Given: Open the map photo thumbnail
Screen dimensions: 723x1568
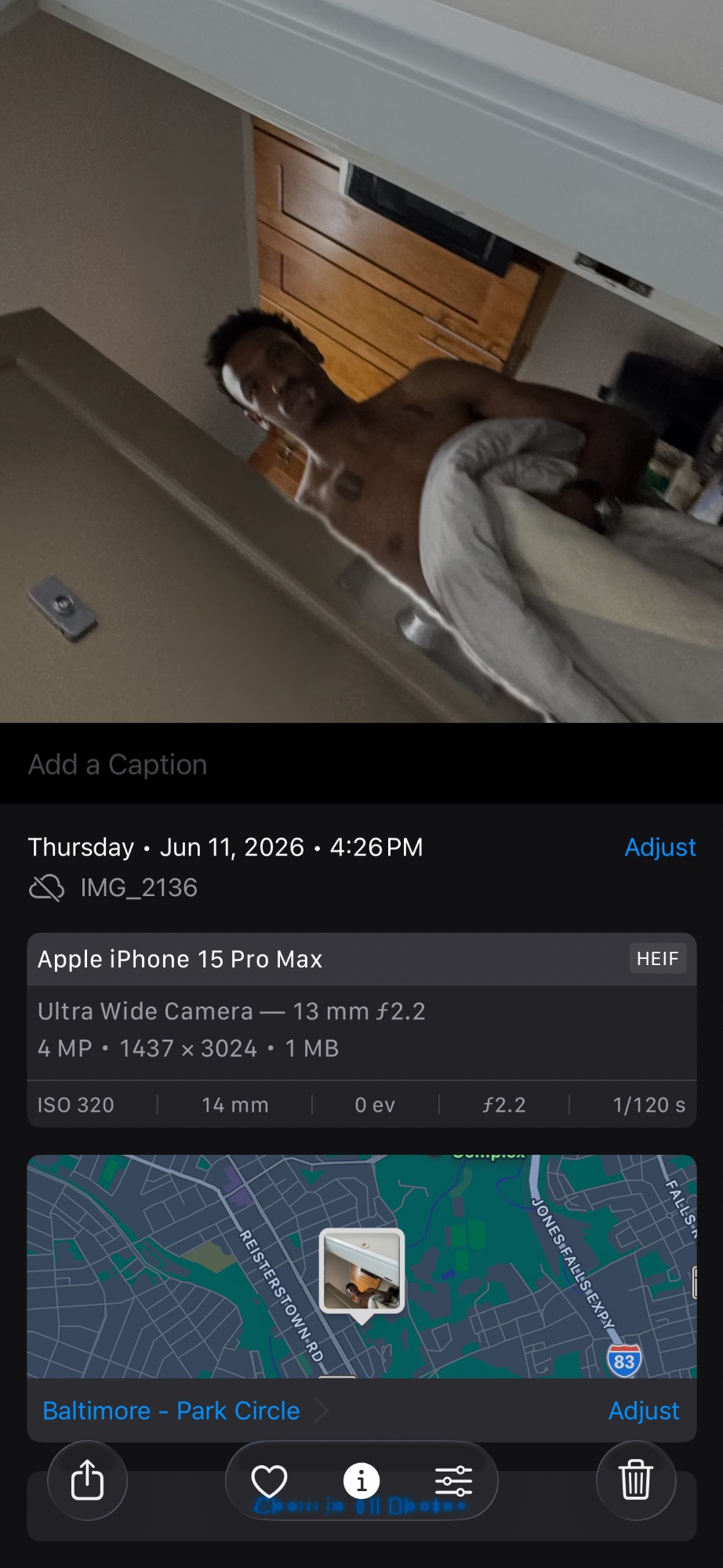Looking at the screenshot, I should tap(361, 1271).
